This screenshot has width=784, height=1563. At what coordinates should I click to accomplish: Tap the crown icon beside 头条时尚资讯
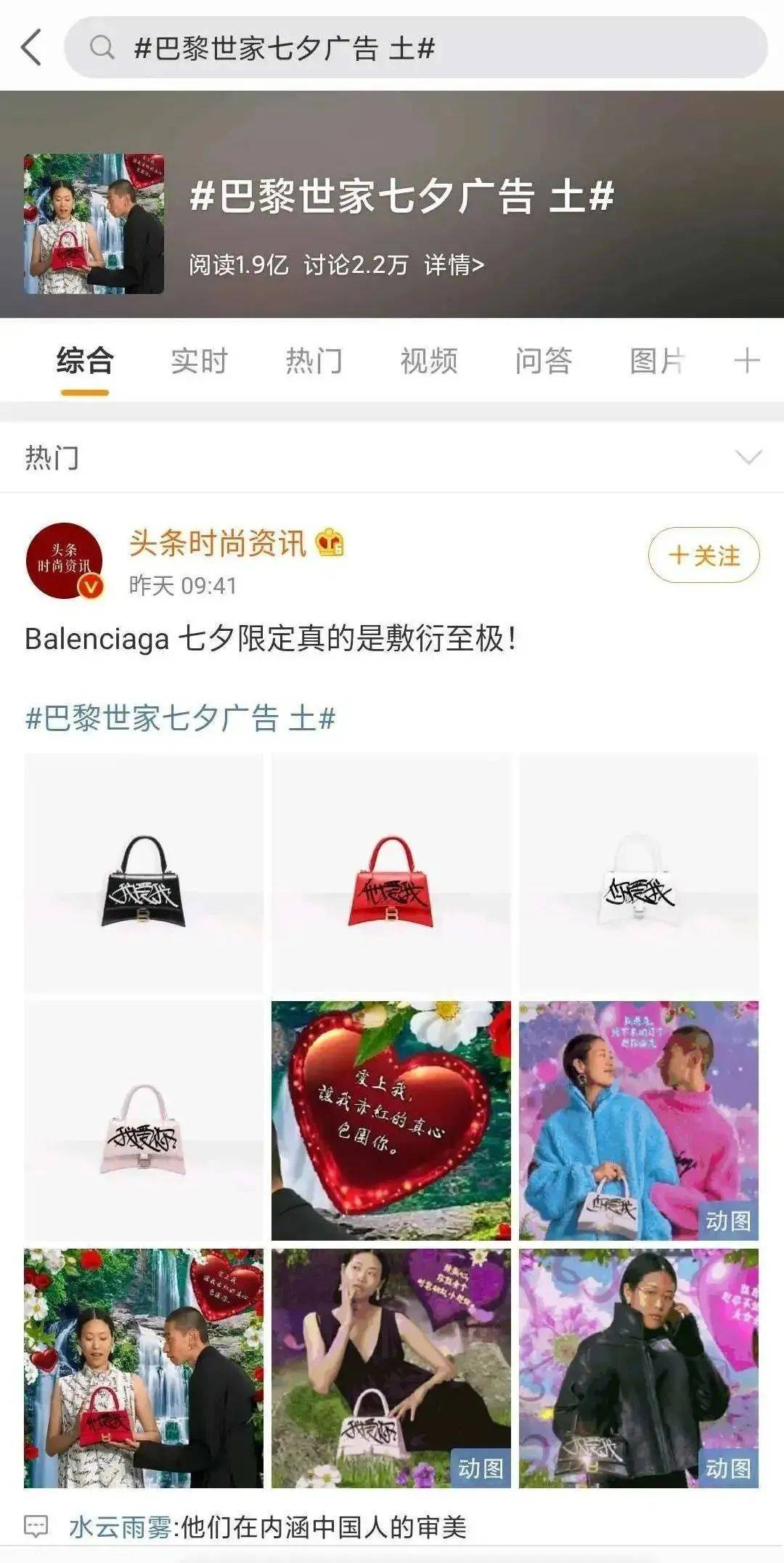(330, 542)
